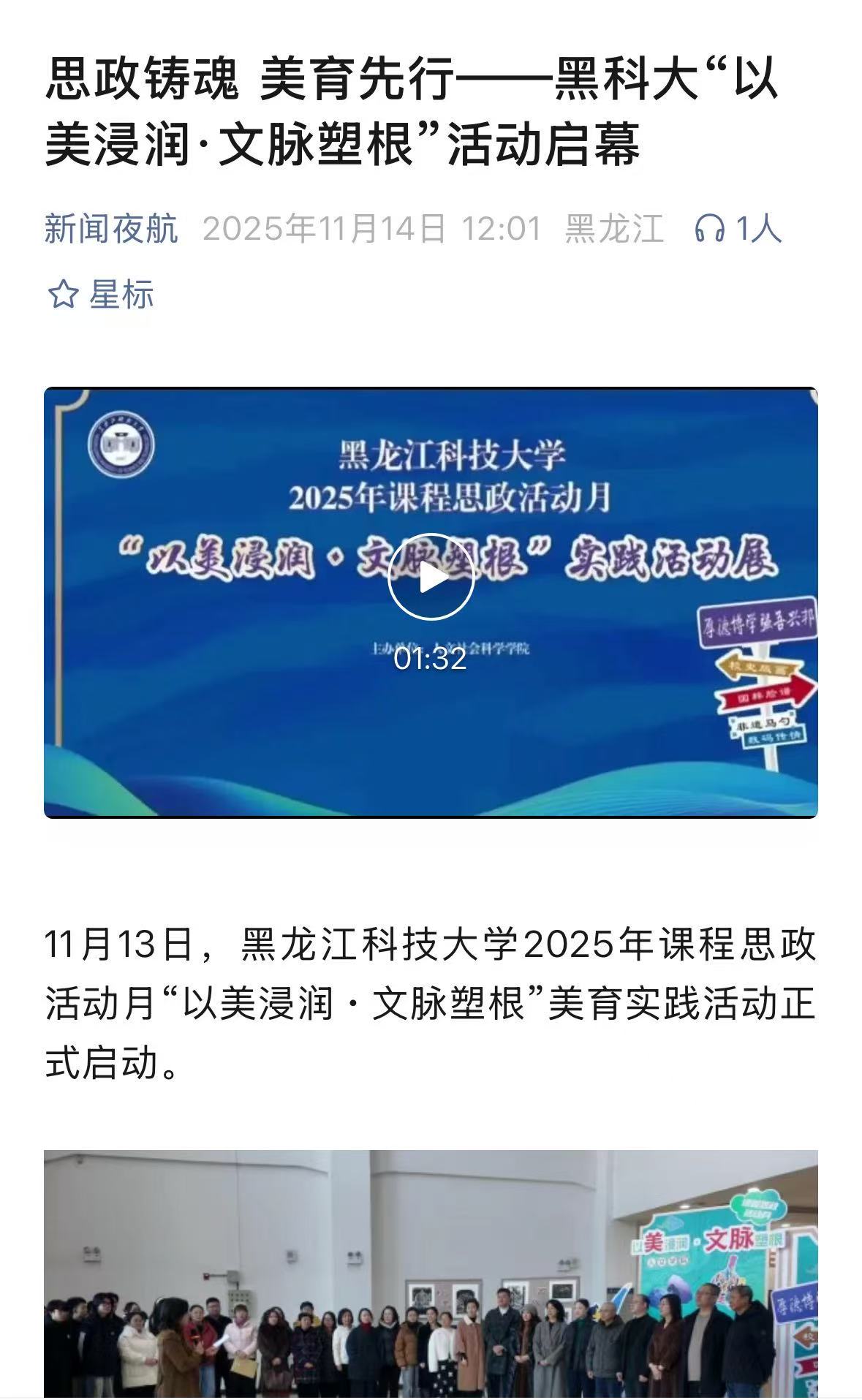Star this account with 星标
The image size is (862, 1400).
(x=101, y=295)
